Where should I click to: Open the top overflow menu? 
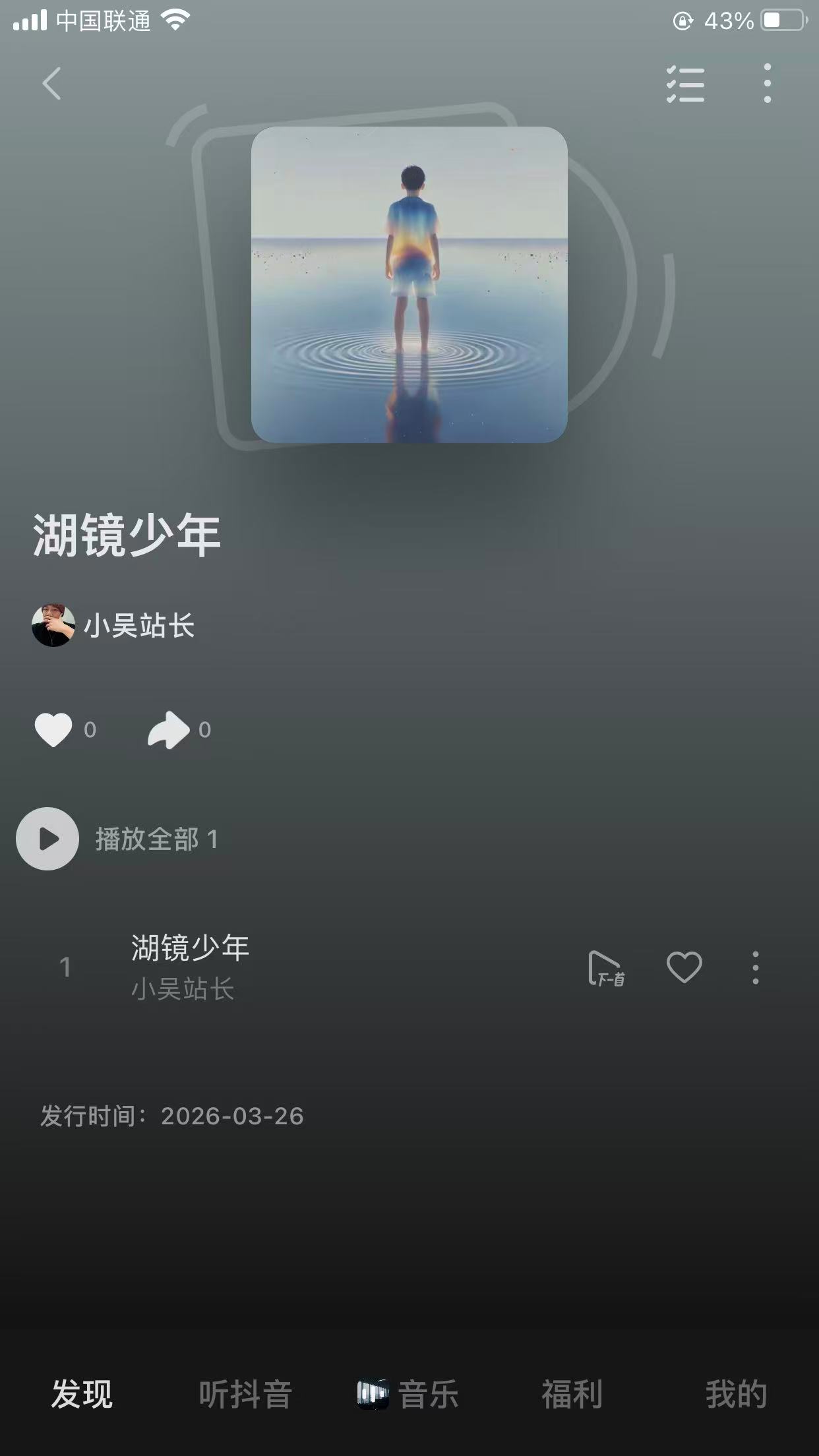click(x=767, y=84)
